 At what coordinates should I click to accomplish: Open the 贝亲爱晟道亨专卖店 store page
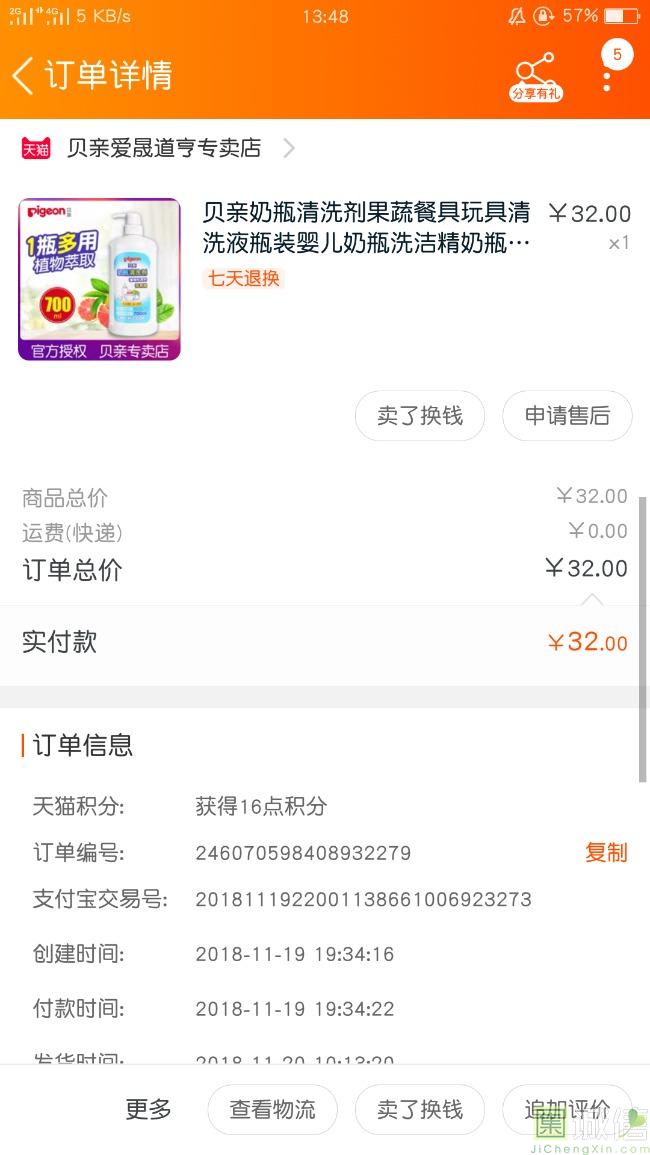[165, 148]
